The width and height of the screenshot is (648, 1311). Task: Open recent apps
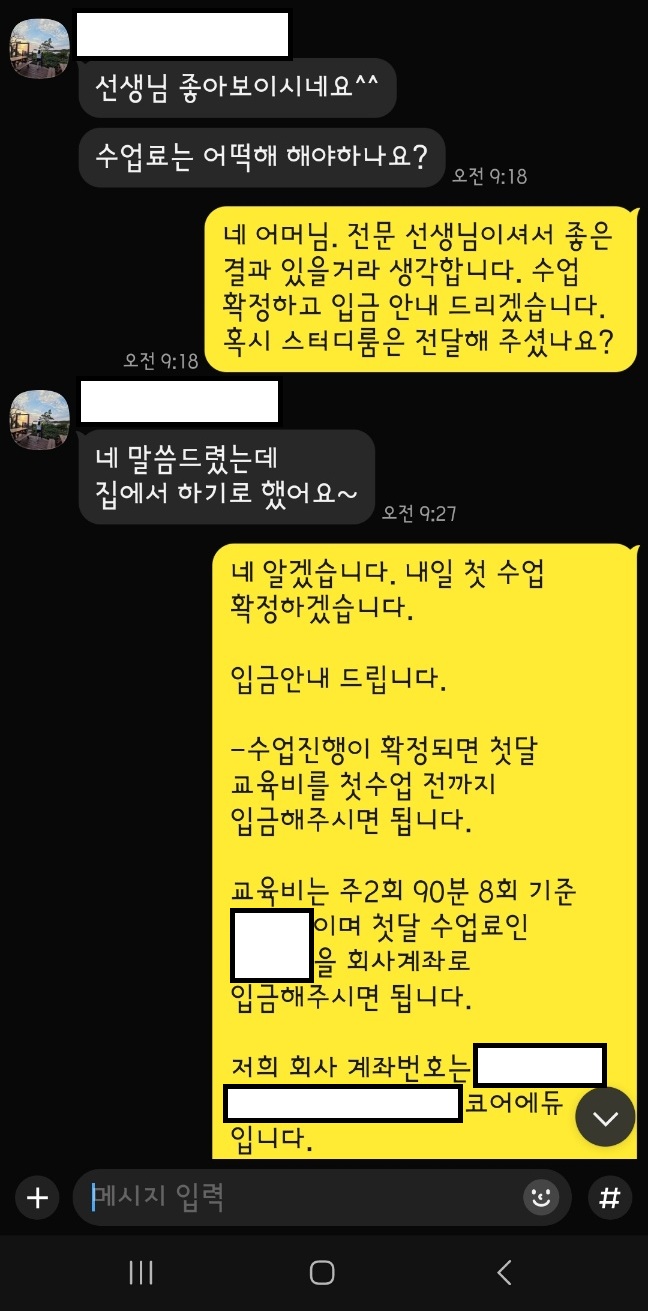(x=141, y=1272)
